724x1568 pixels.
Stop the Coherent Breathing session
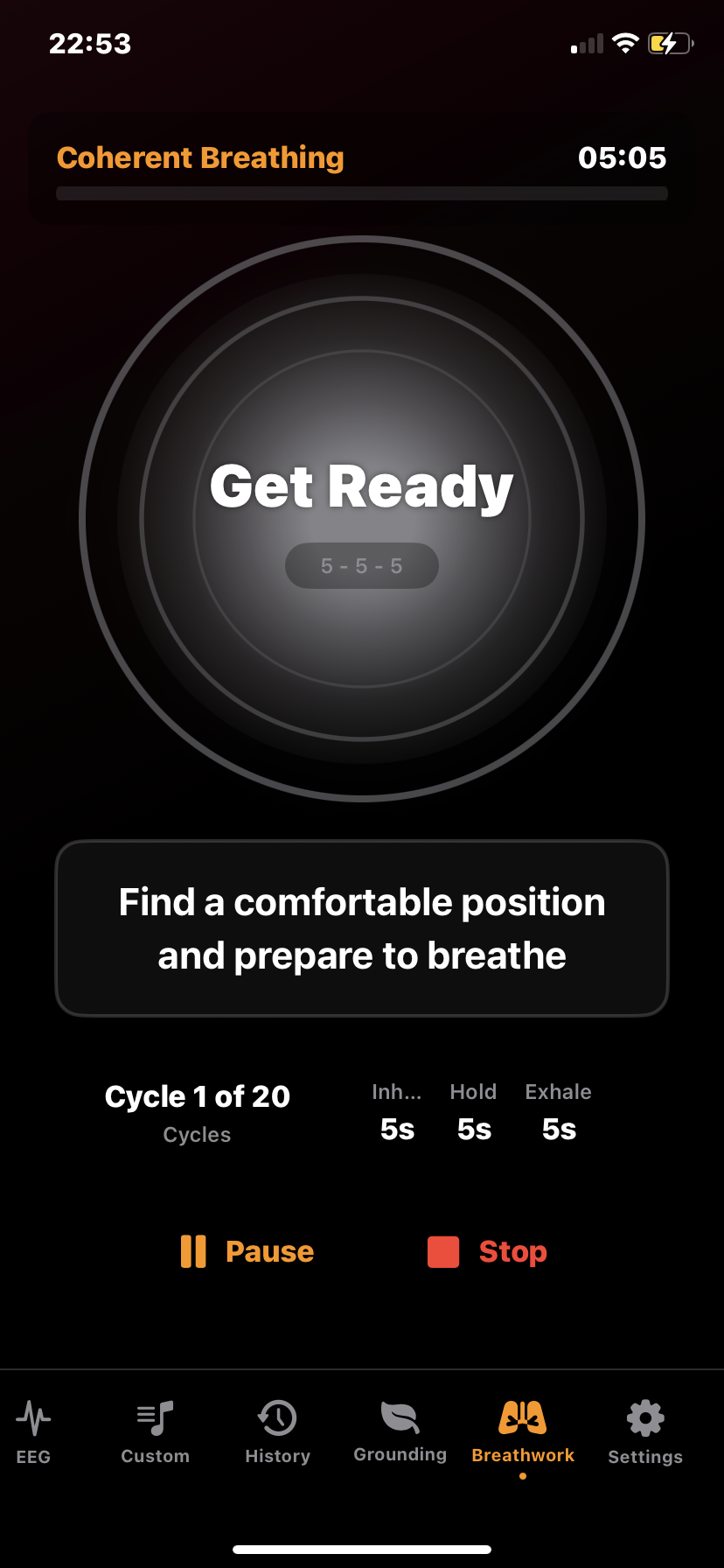[487, 1251]
